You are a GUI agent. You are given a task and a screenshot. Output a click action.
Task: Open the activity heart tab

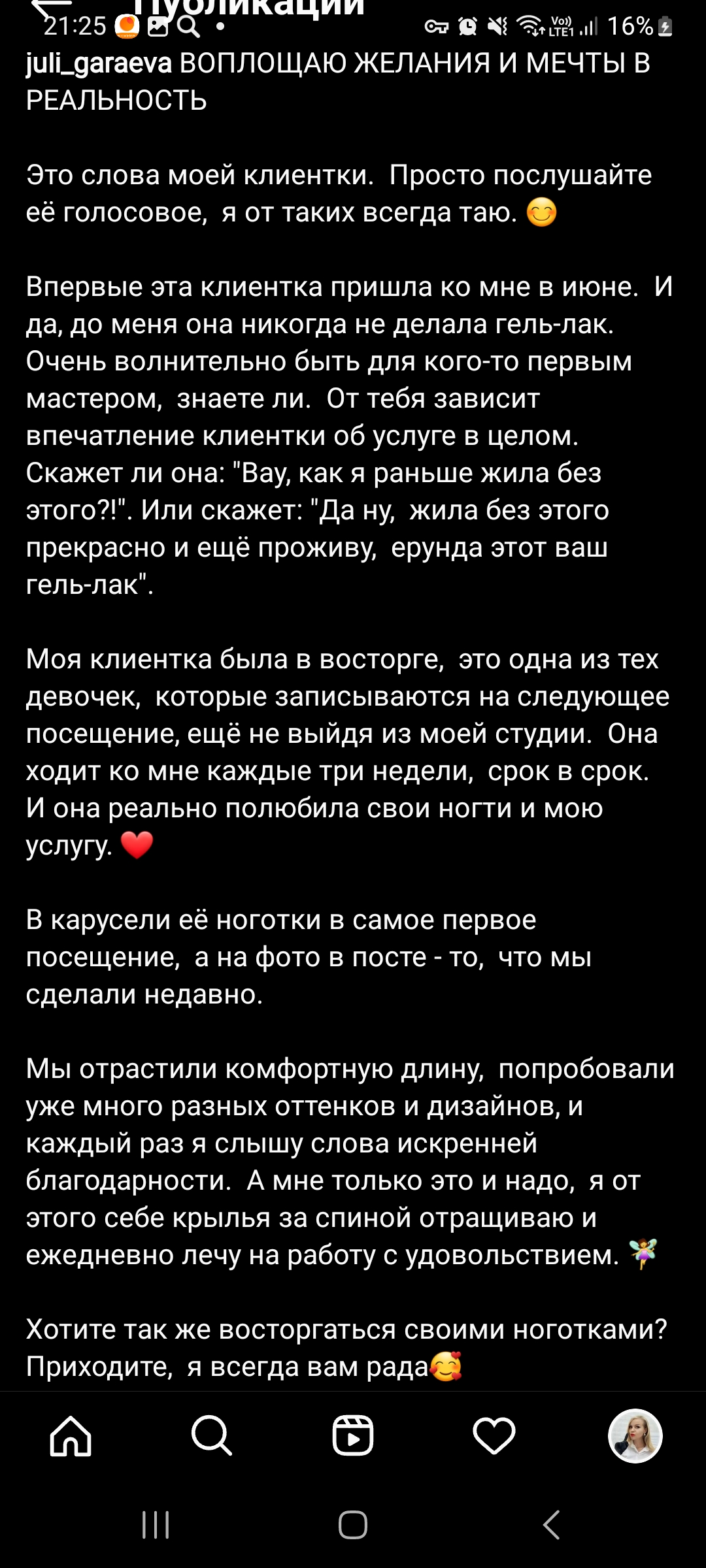[494, 1436]
